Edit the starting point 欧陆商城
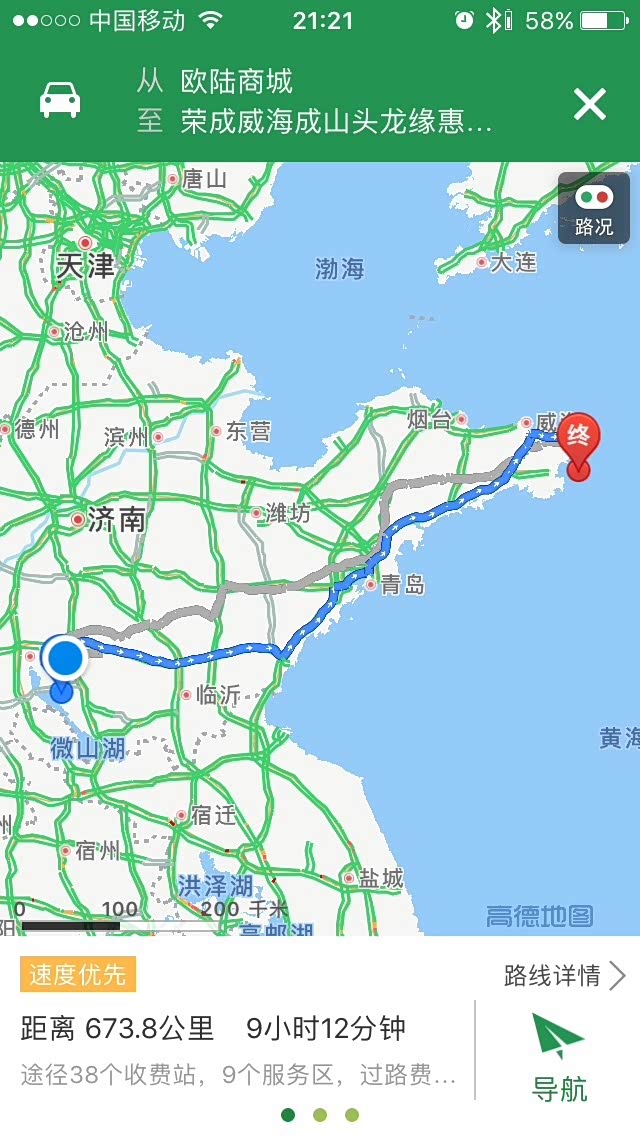This screenshot has height=1136, width=640. click(236, 81)
